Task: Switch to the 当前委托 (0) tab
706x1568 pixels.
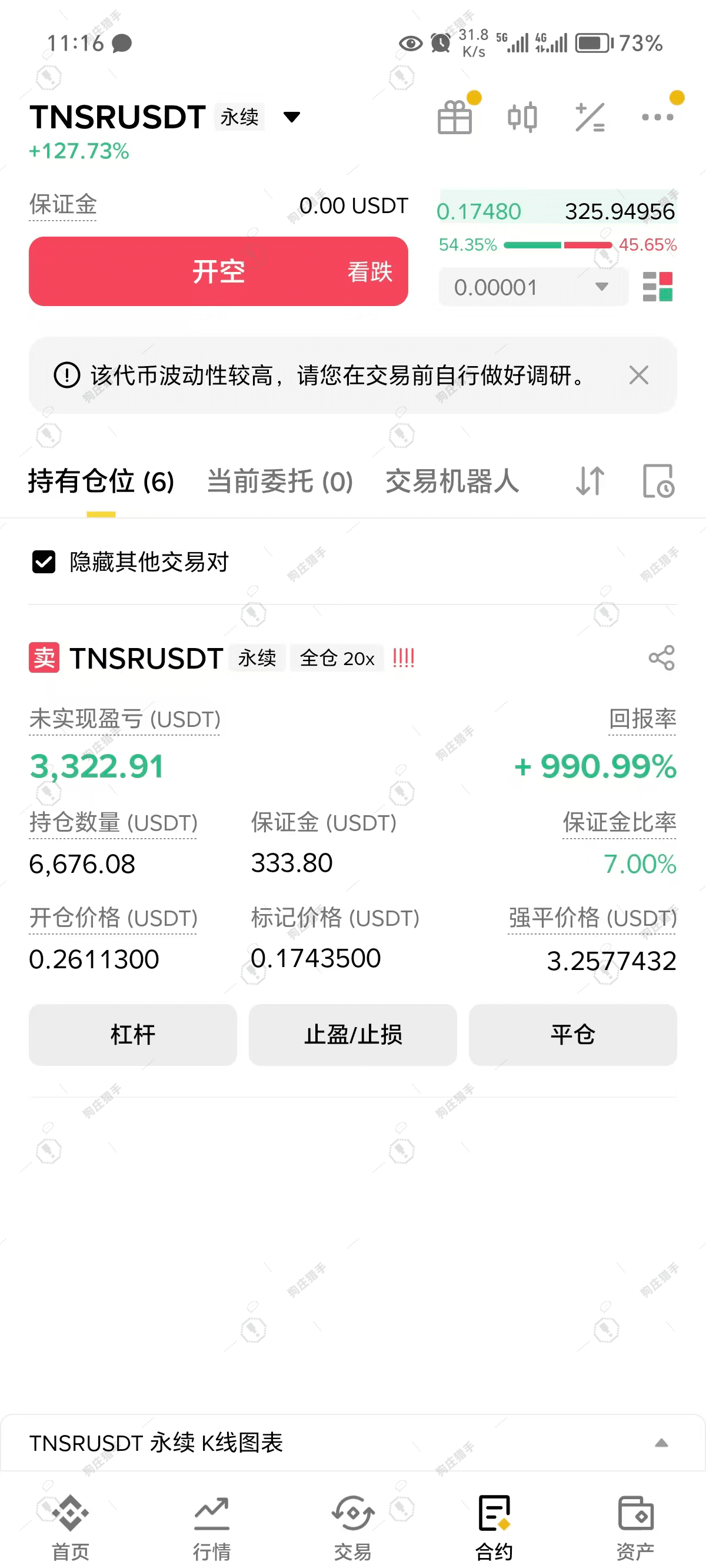Action: pos(280,481)
